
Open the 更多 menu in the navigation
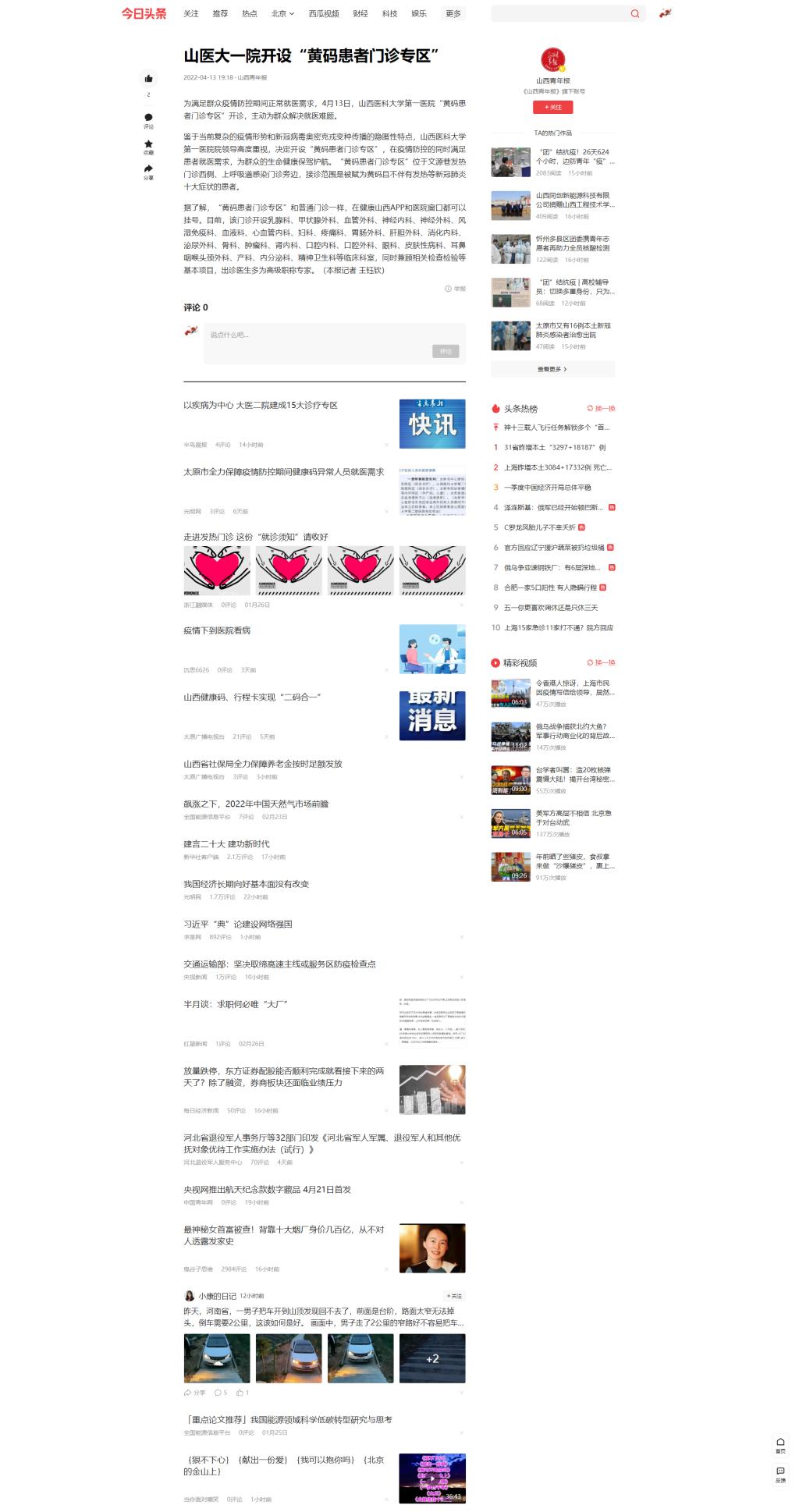pyautogui.click(x=453, y=13)
